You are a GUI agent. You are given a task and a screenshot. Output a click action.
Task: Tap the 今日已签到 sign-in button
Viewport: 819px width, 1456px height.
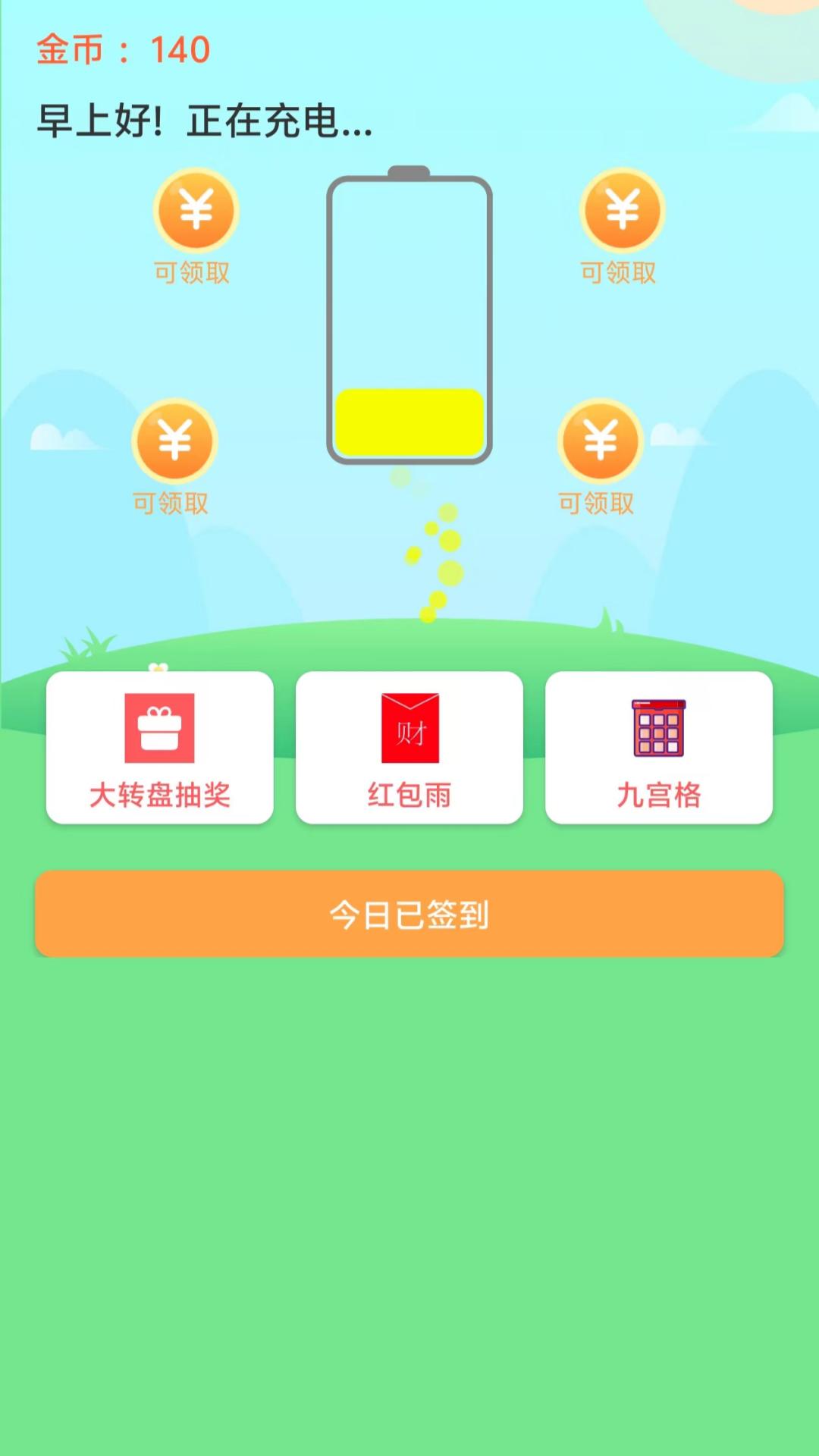409,914
